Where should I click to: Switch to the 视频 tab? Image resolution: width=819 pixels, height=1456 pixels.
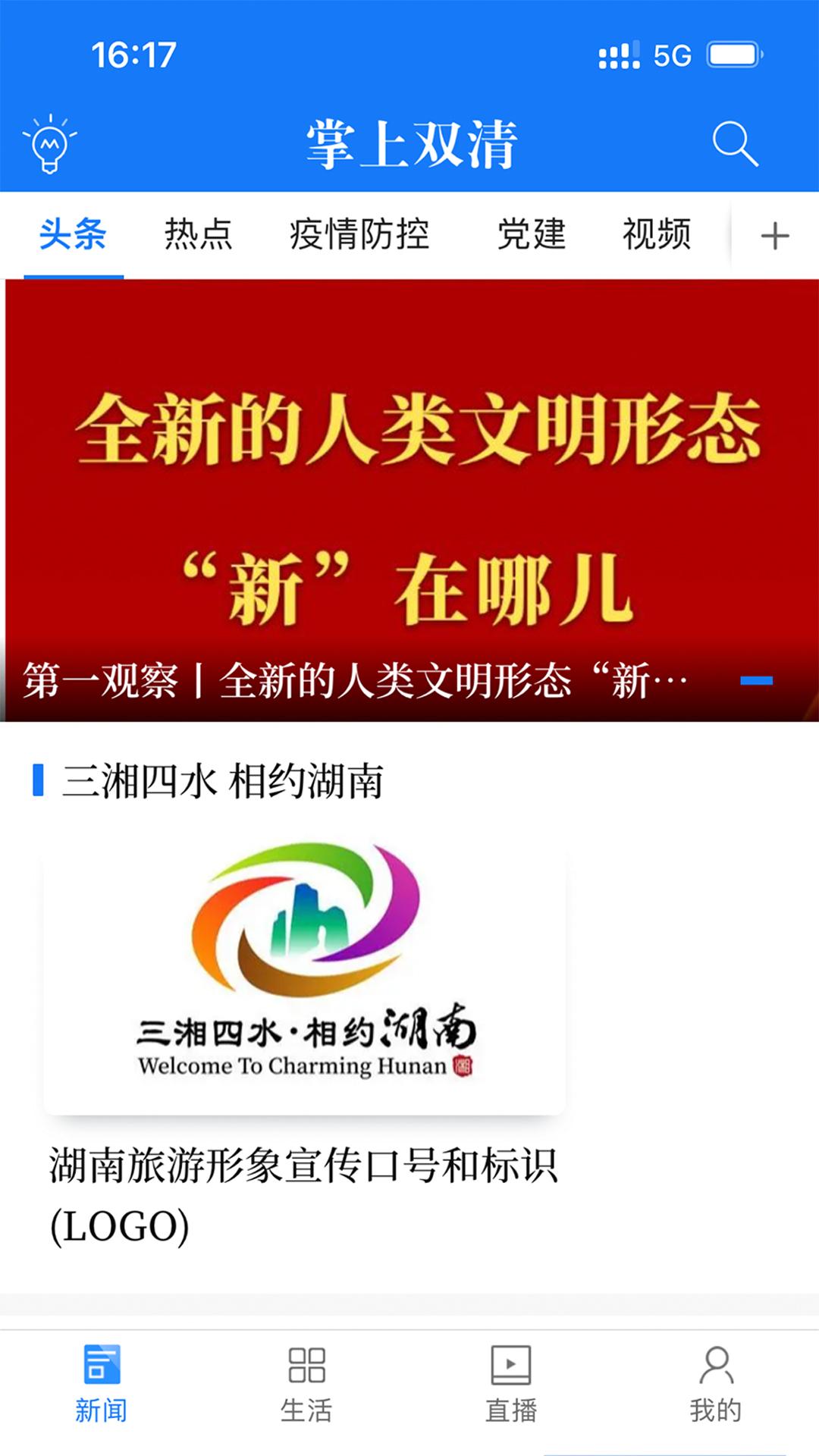click(x=657, y=234)
